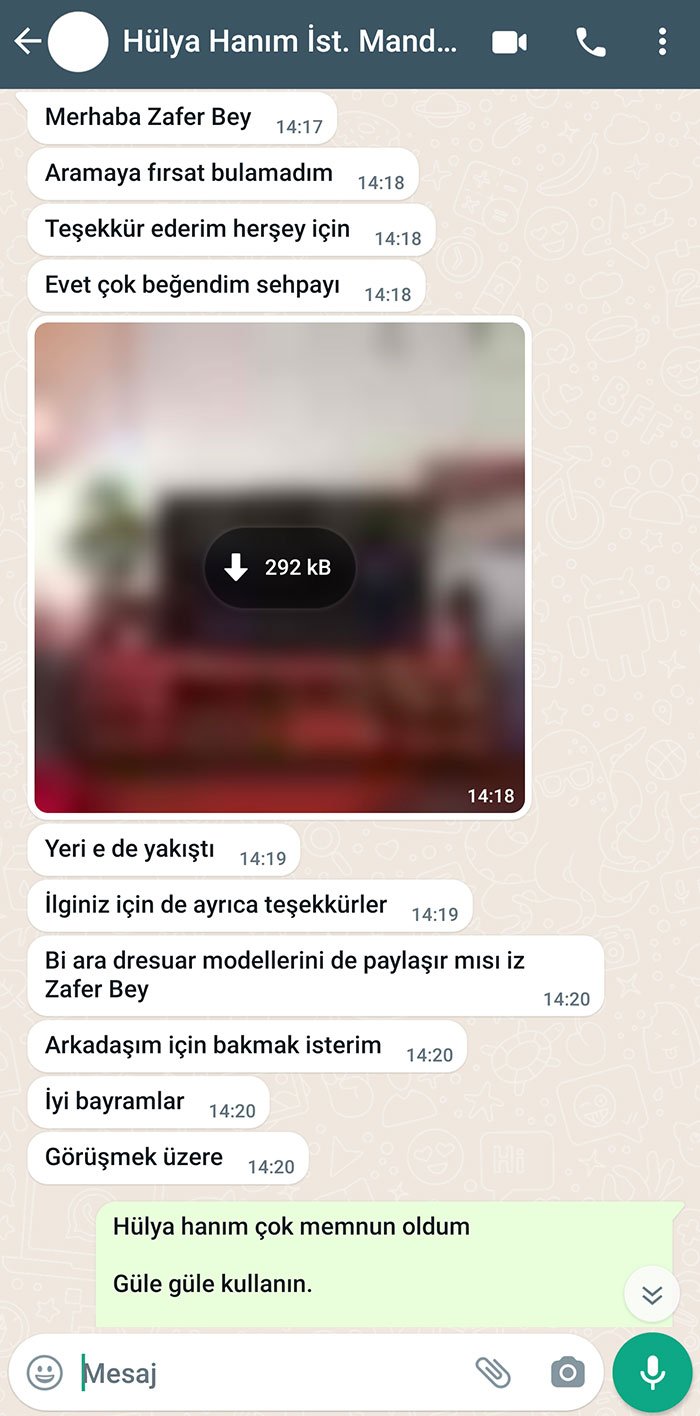This screenshot has height=1416, width=700.
Task: Open the camera from message bar
Action: tap(567, 1373)
